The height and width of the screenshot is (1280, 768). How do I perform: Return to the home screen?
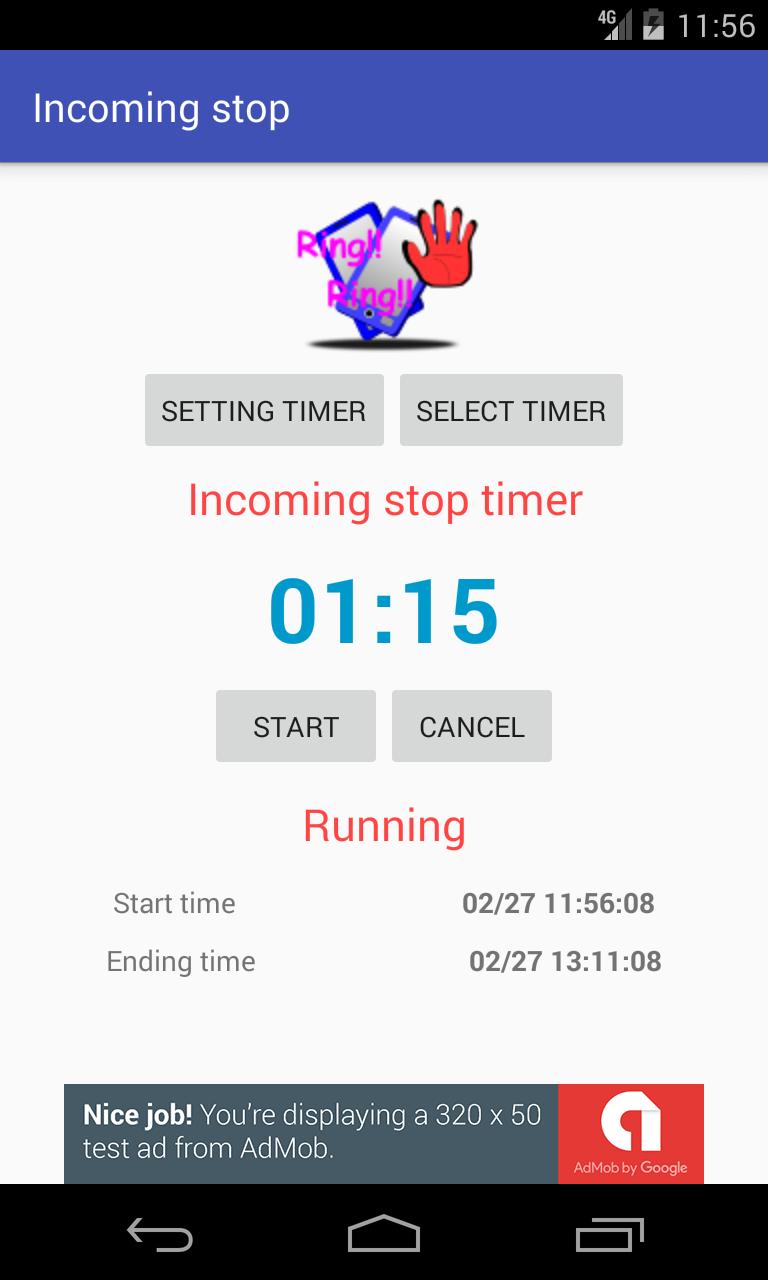(384, 1236)
